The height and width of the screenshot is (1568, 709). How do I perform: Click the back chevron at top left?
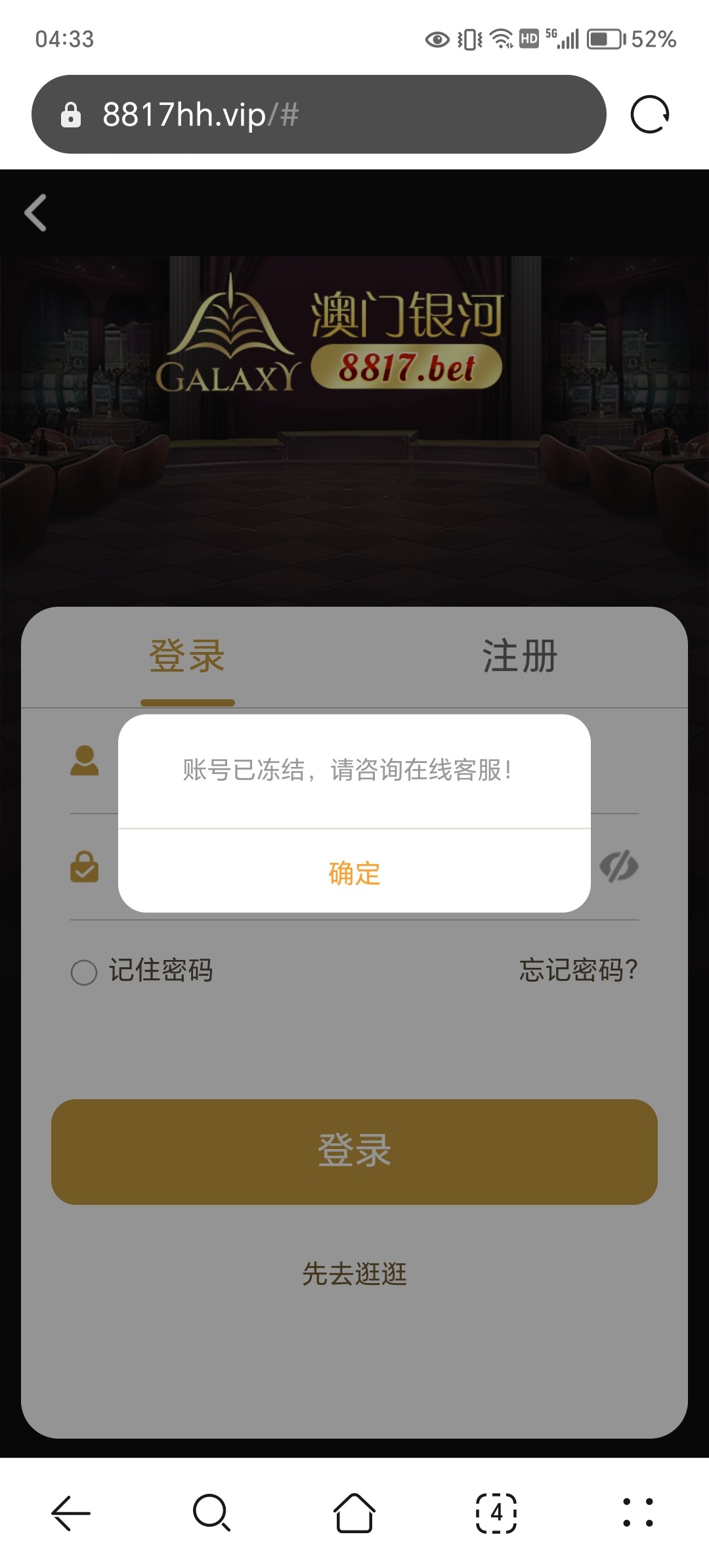[35, 212]
